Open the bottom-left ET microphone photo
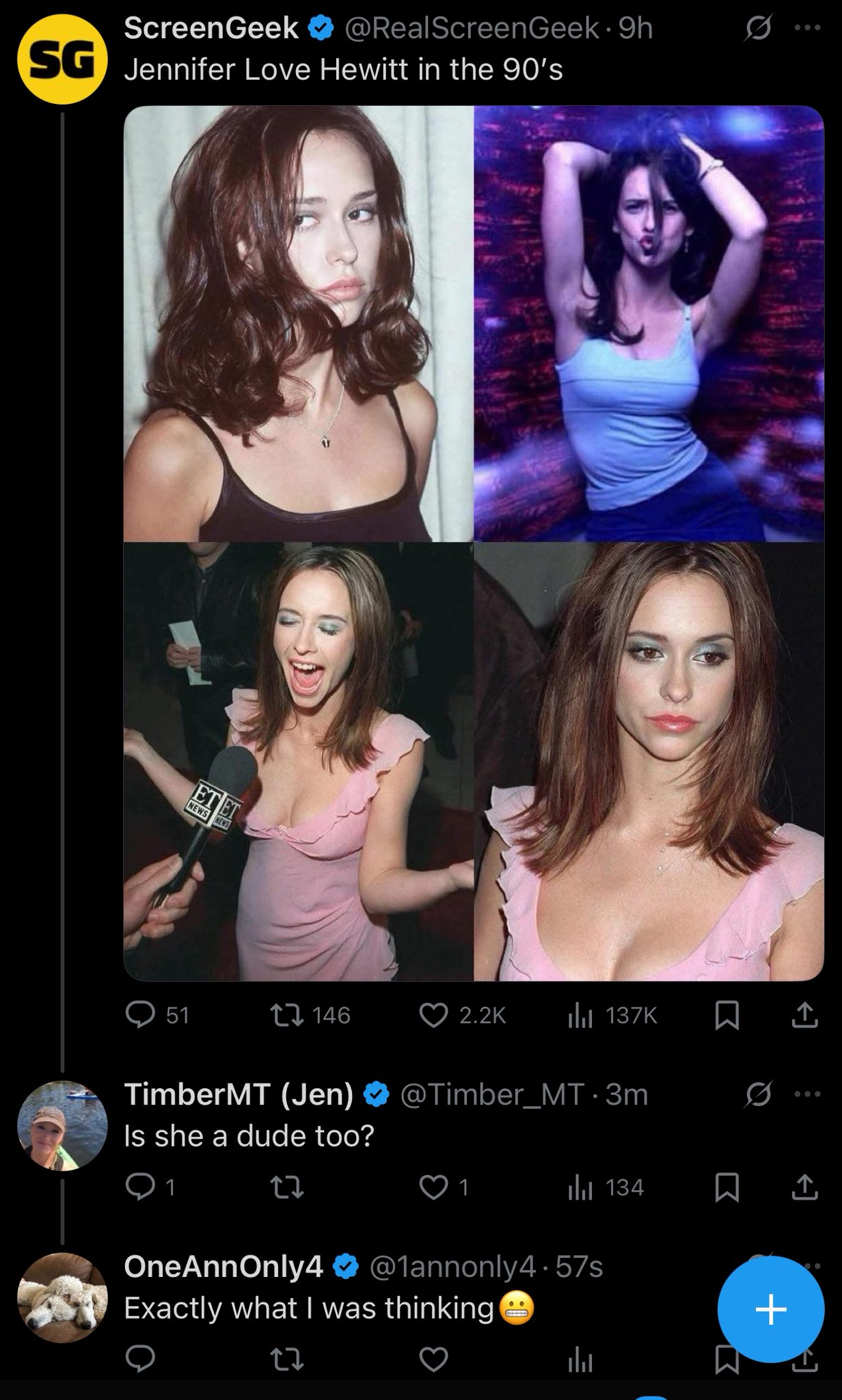 [x=298, y=762]
